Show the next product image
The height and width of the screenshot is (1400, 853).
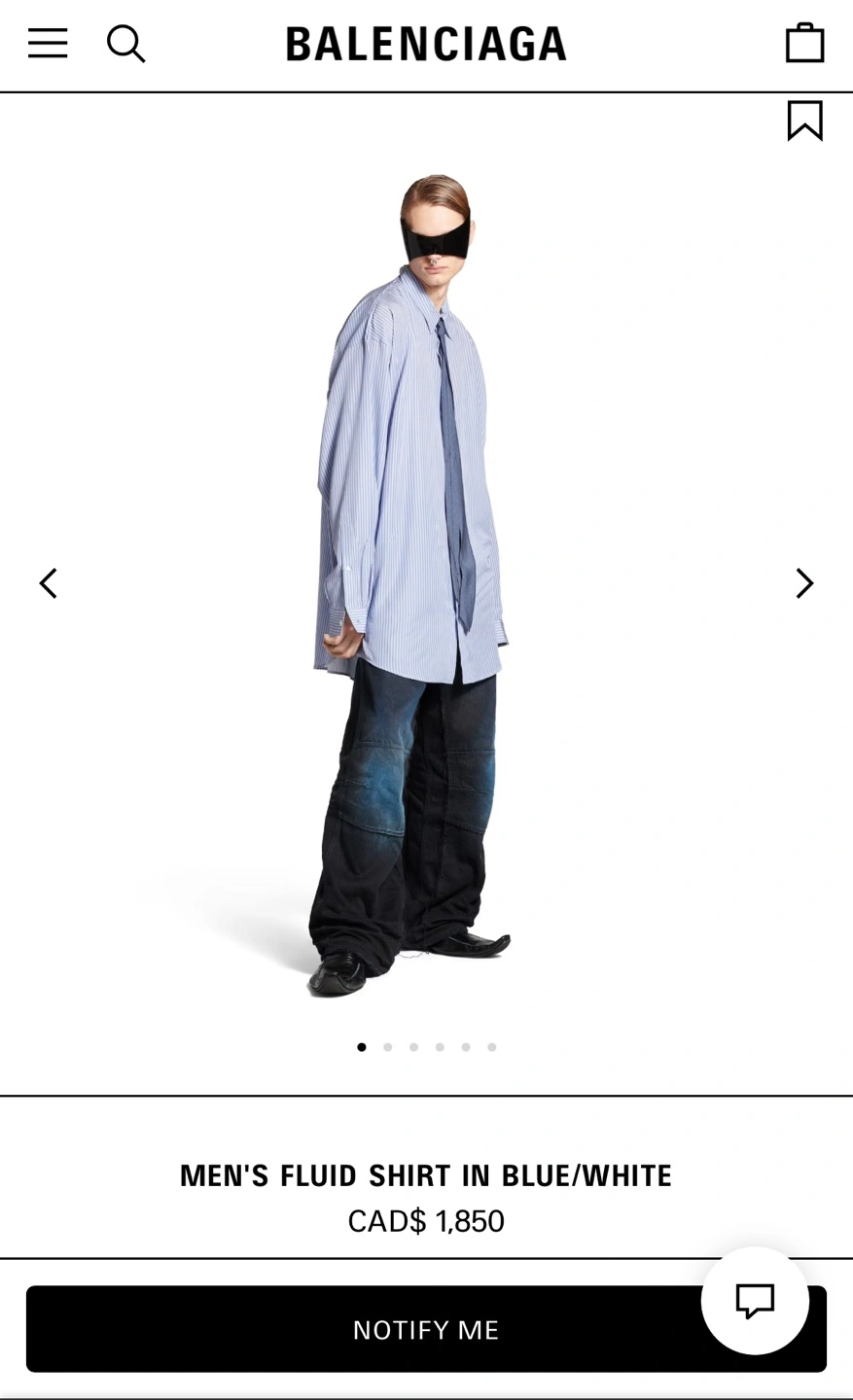(x=804, y=583)
